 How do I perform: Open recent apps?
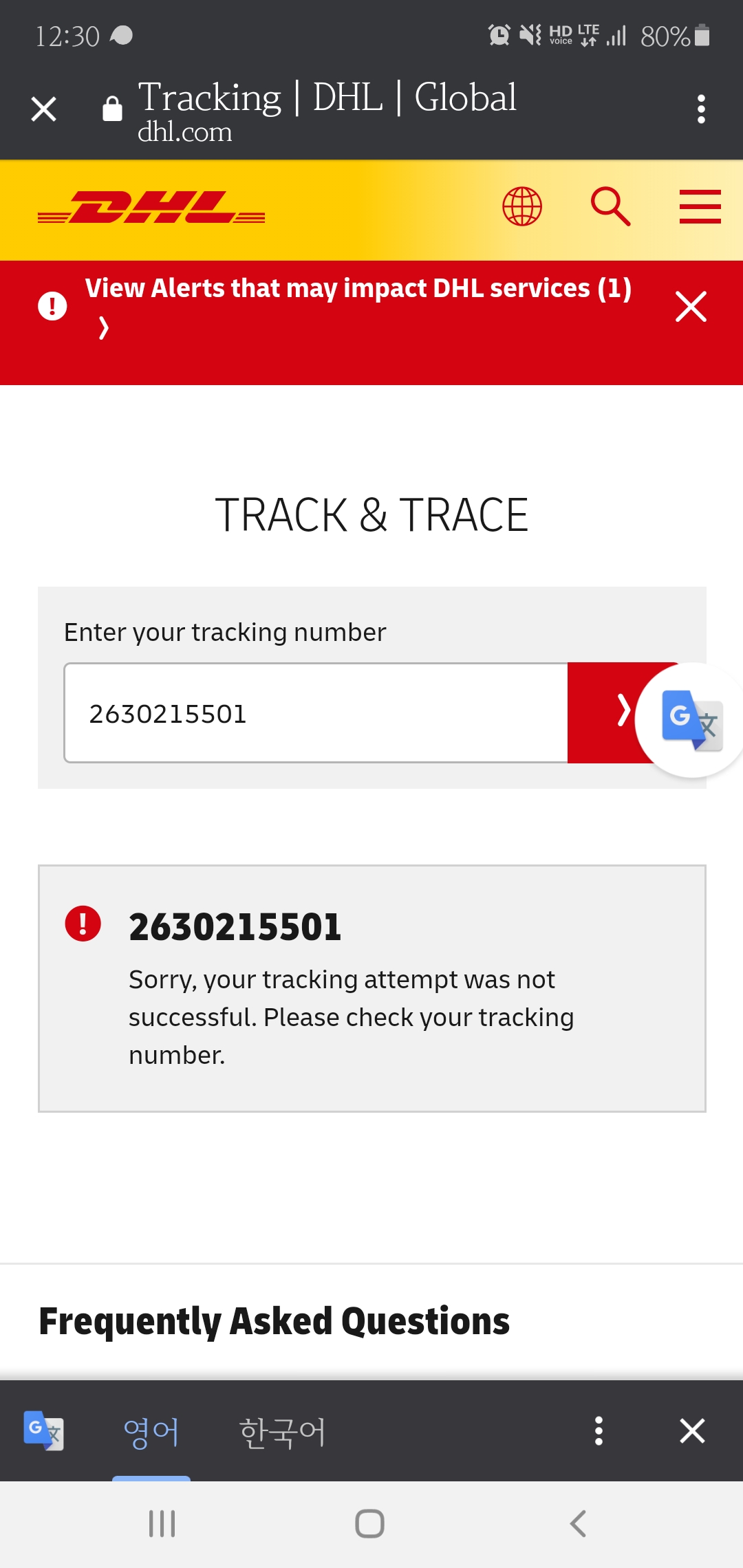162,1524
